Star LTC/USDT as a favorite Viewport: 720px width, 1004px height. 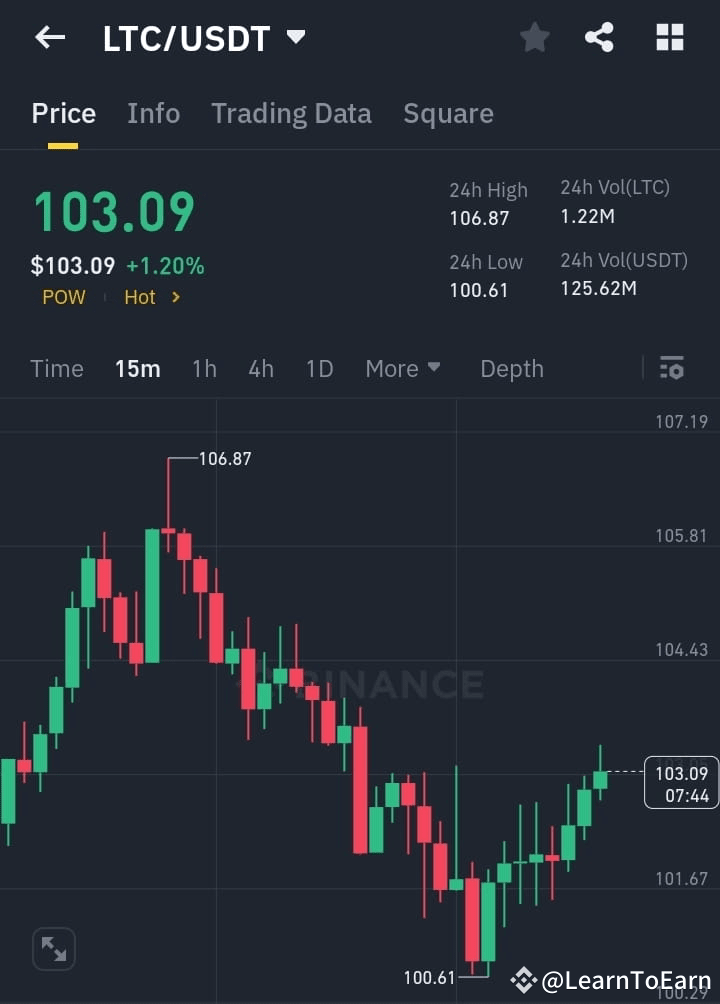pyautogui.click(x=534, y=37)
